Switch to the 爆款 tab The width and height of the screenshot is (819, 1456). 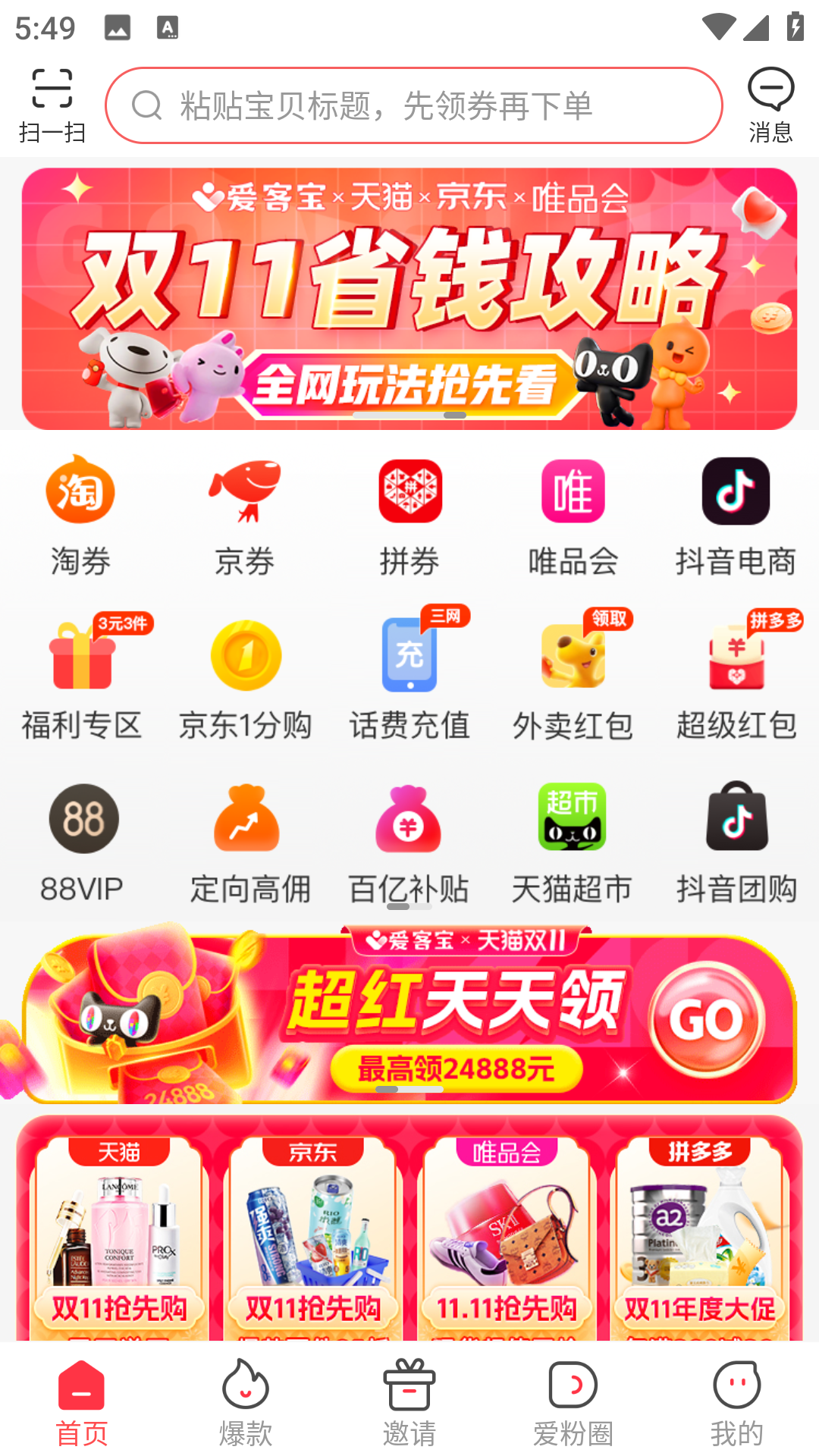pyautogui.click(x=245, y=1403)
